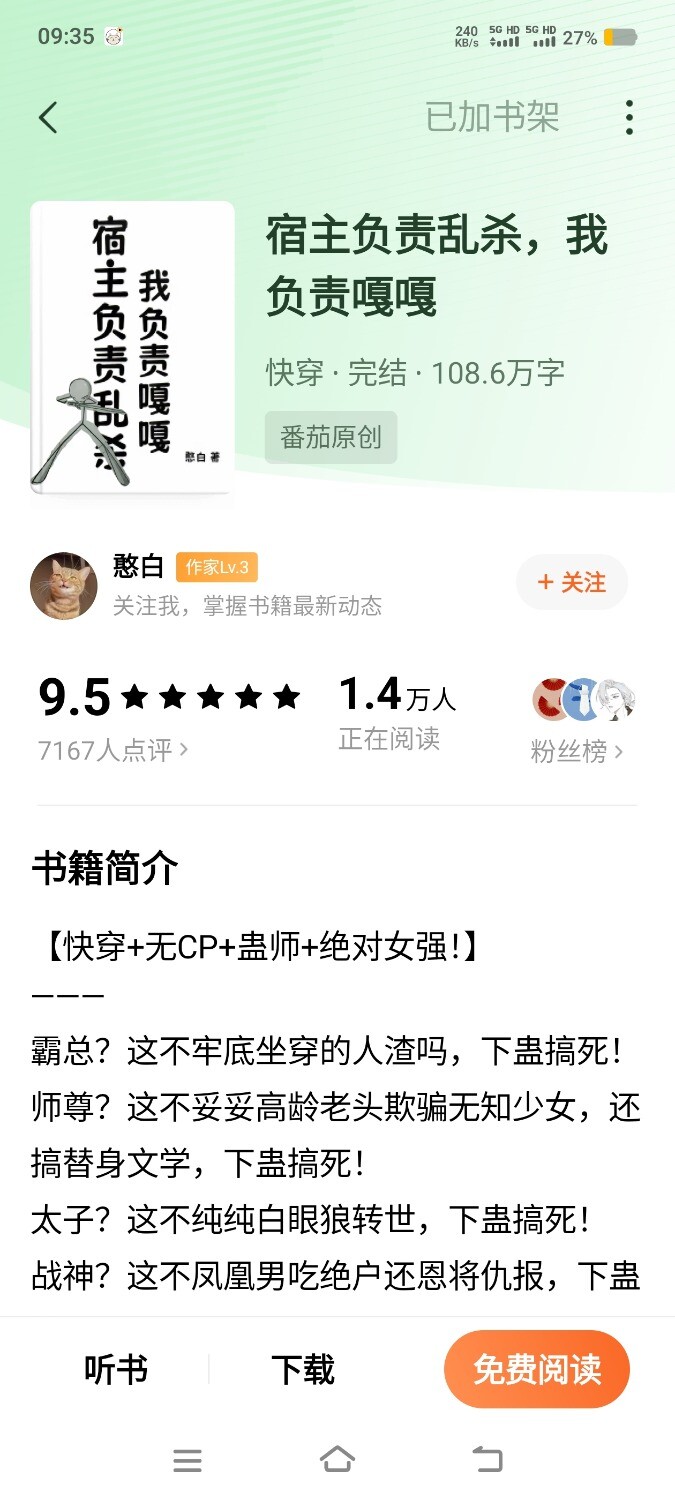675x1500 pixels.
Task: Start 听书 audio listening
Action: point(116,1369)
